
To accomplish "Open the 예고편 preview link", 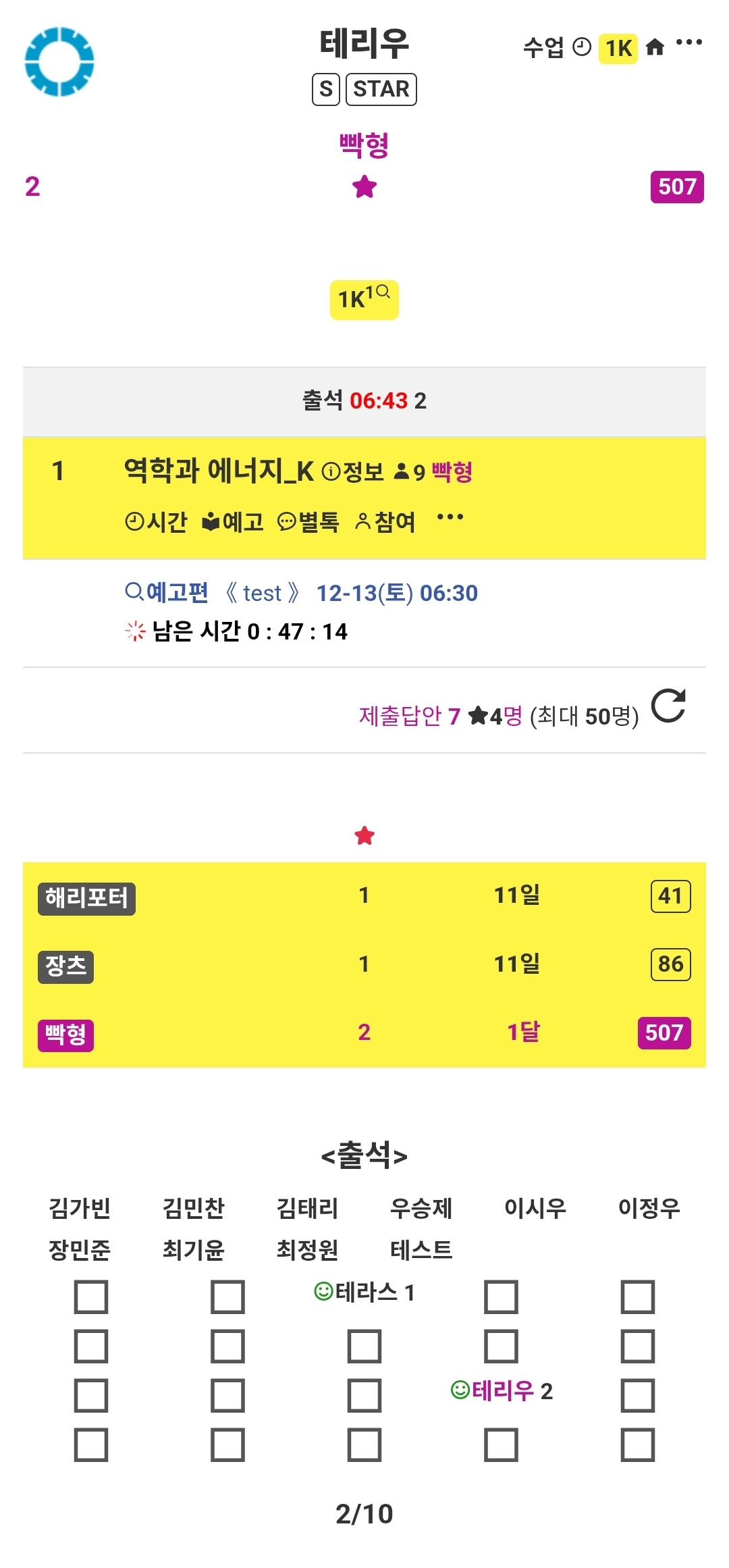I will click(167, 593).
